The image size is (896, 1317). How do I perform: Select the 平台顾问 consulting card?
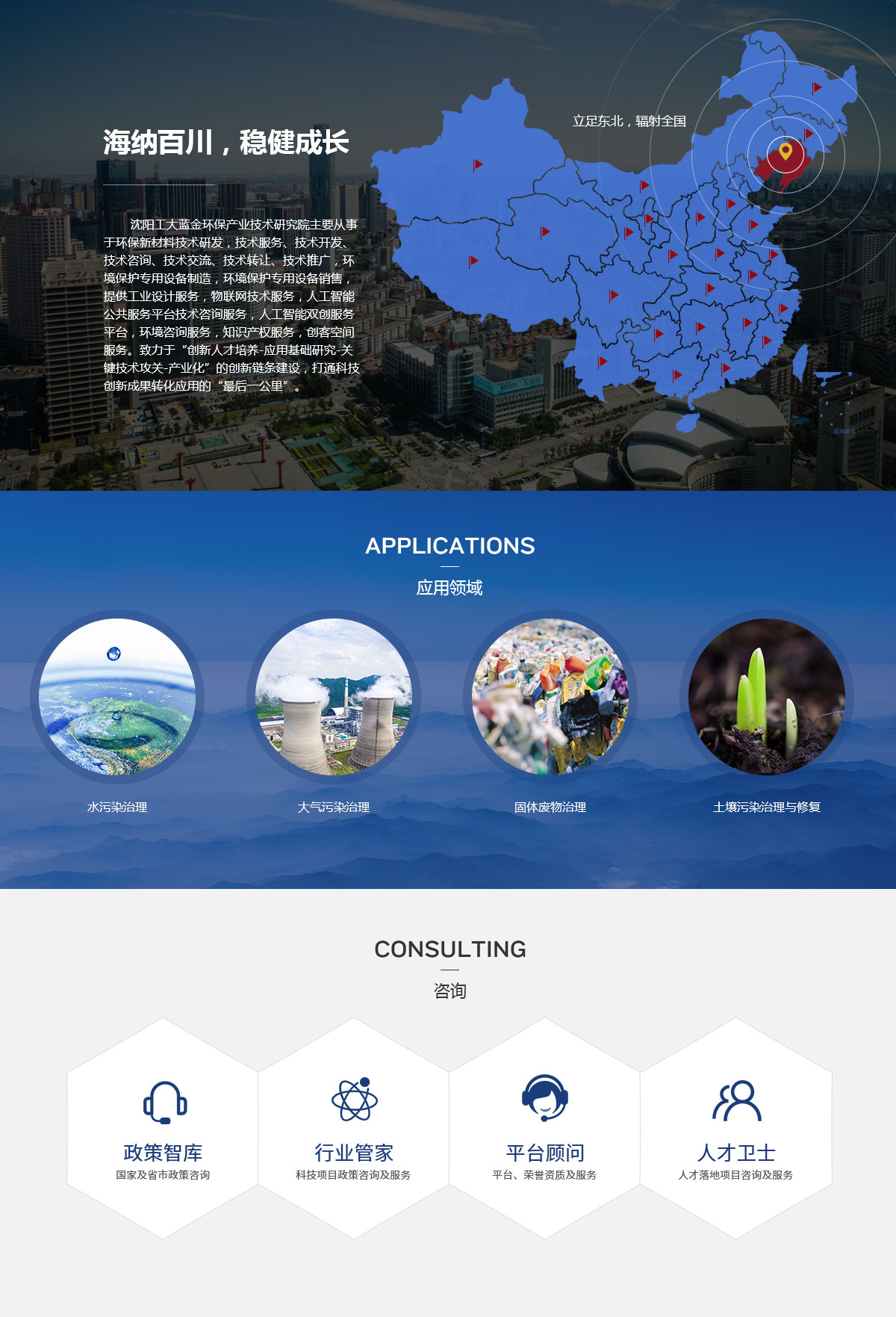[x=545, y=1128]
